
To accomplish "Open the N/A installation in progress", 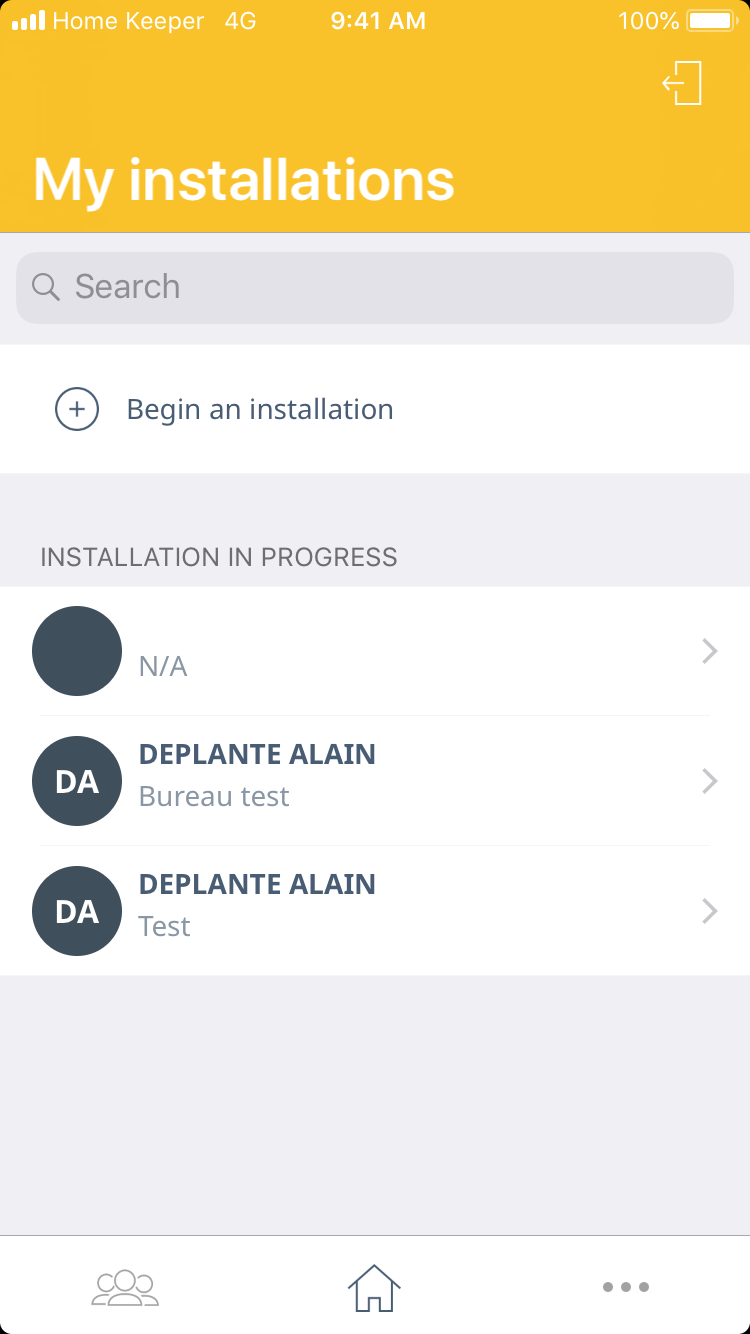I will coord(375,651).
